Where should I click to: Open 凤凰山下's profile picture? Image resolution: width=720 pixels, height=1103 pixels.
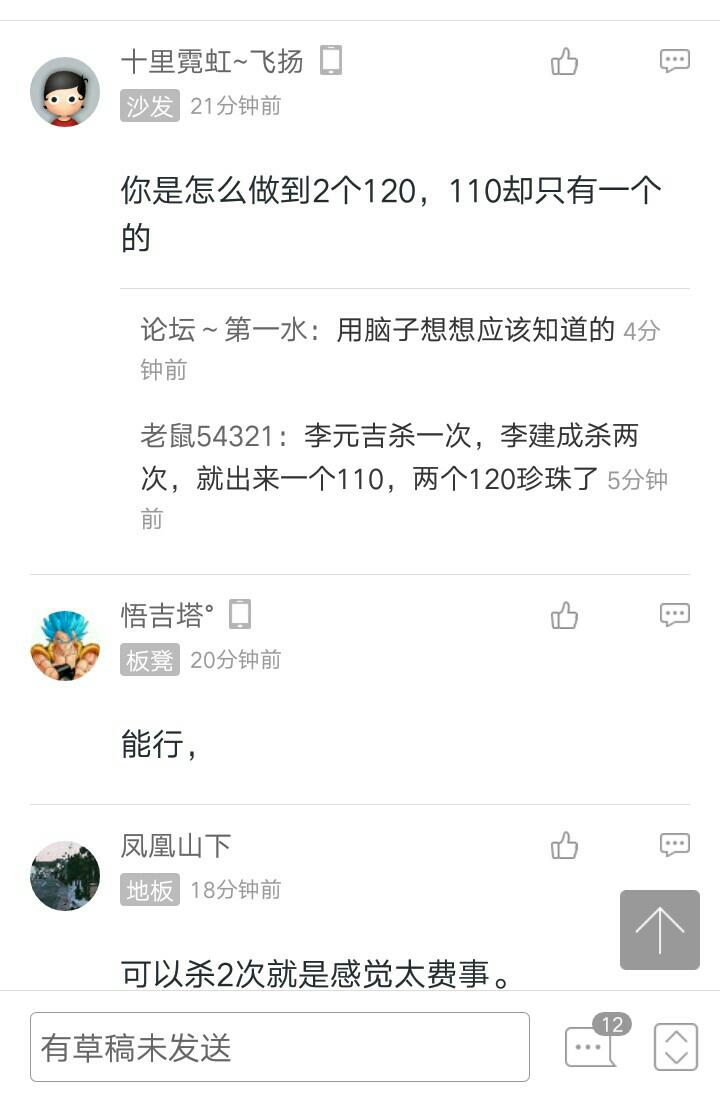pos(65,876)
